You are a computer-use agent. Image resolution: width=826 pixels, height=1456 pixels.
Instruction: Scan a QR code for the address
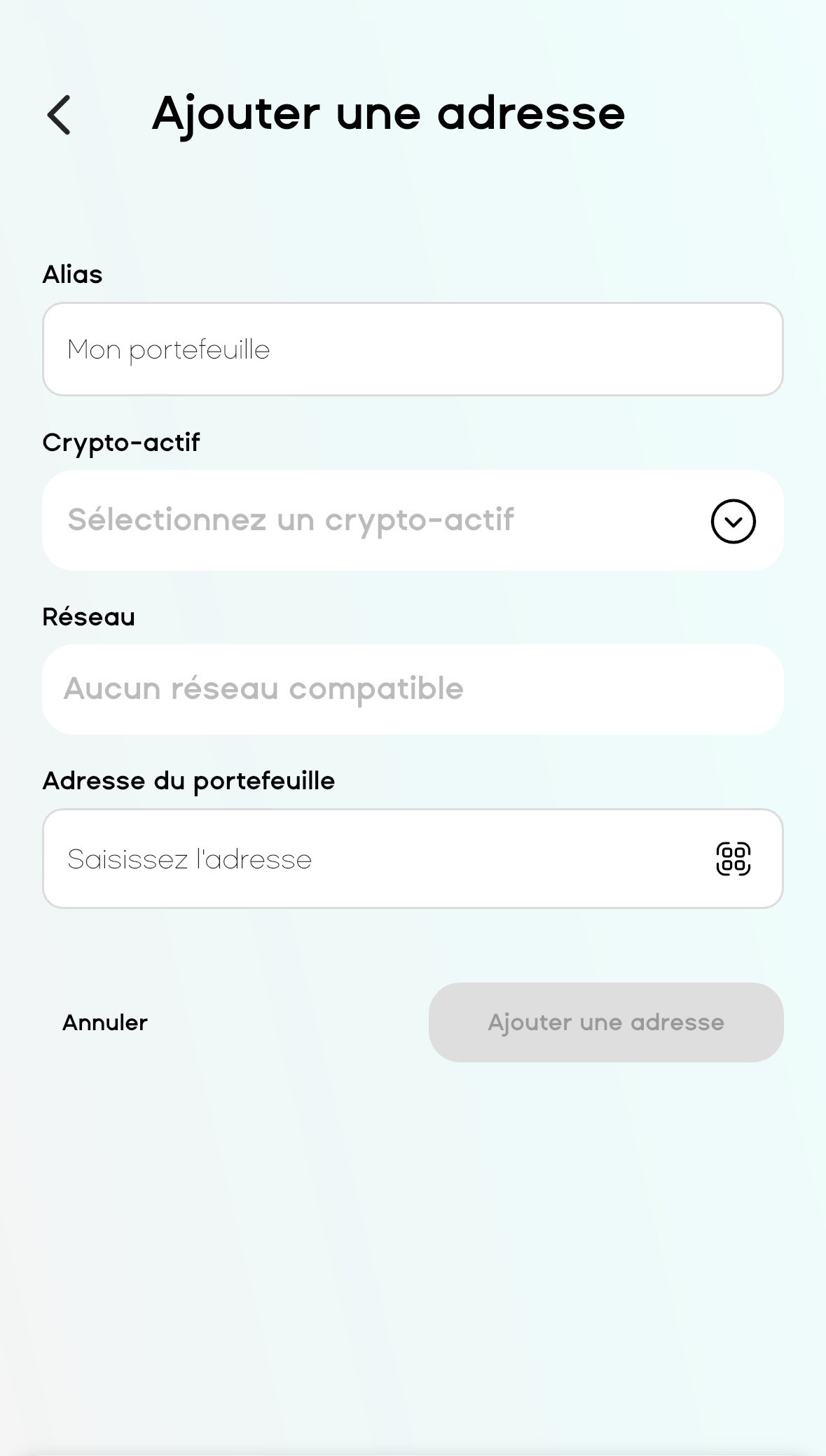coord(733,859)
